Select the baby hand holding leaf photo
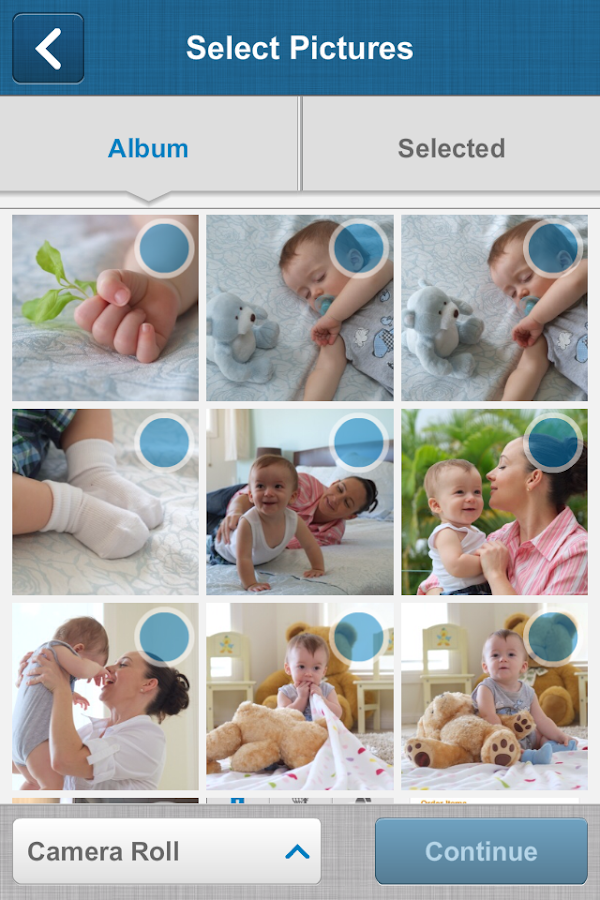The image size is (600, 900). point(105,308)
